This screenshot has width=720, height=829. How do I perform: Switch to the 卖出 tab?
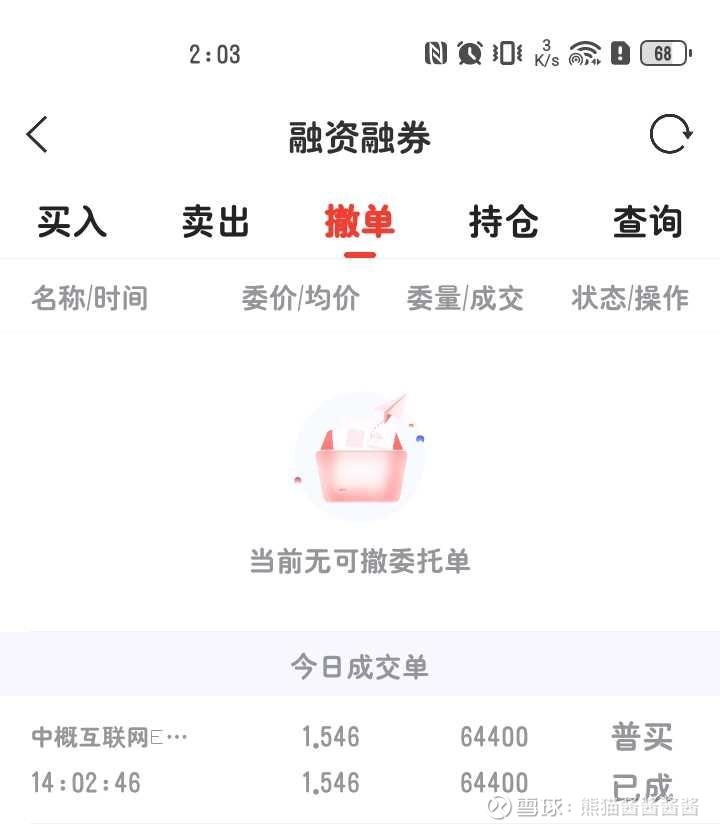pos(216,222)
